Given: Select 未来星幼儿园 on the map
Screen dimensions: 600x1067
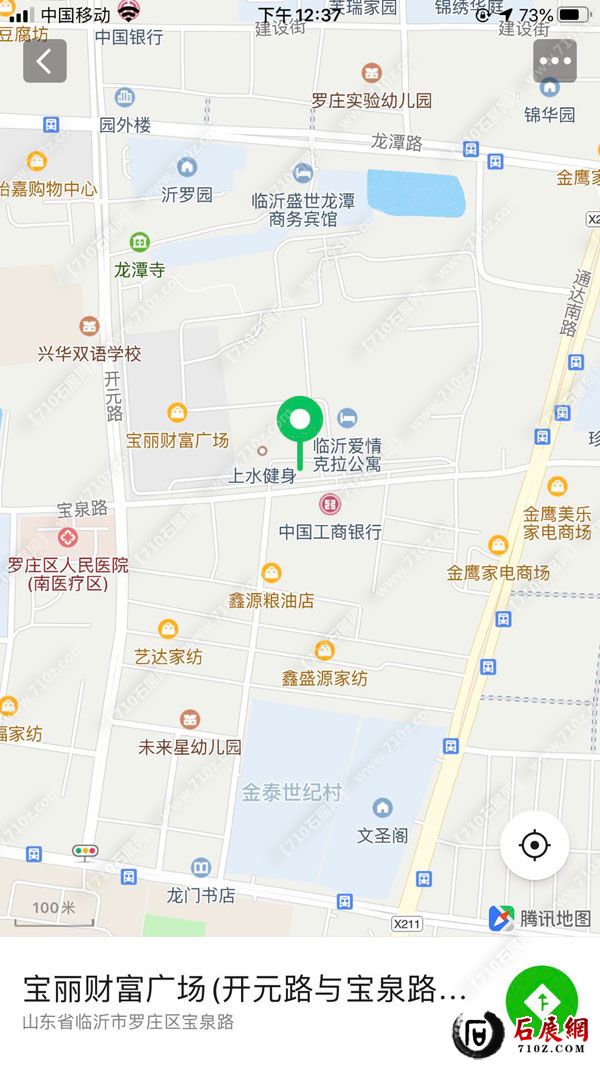Looking at the screenshot, I should (189, 720).
